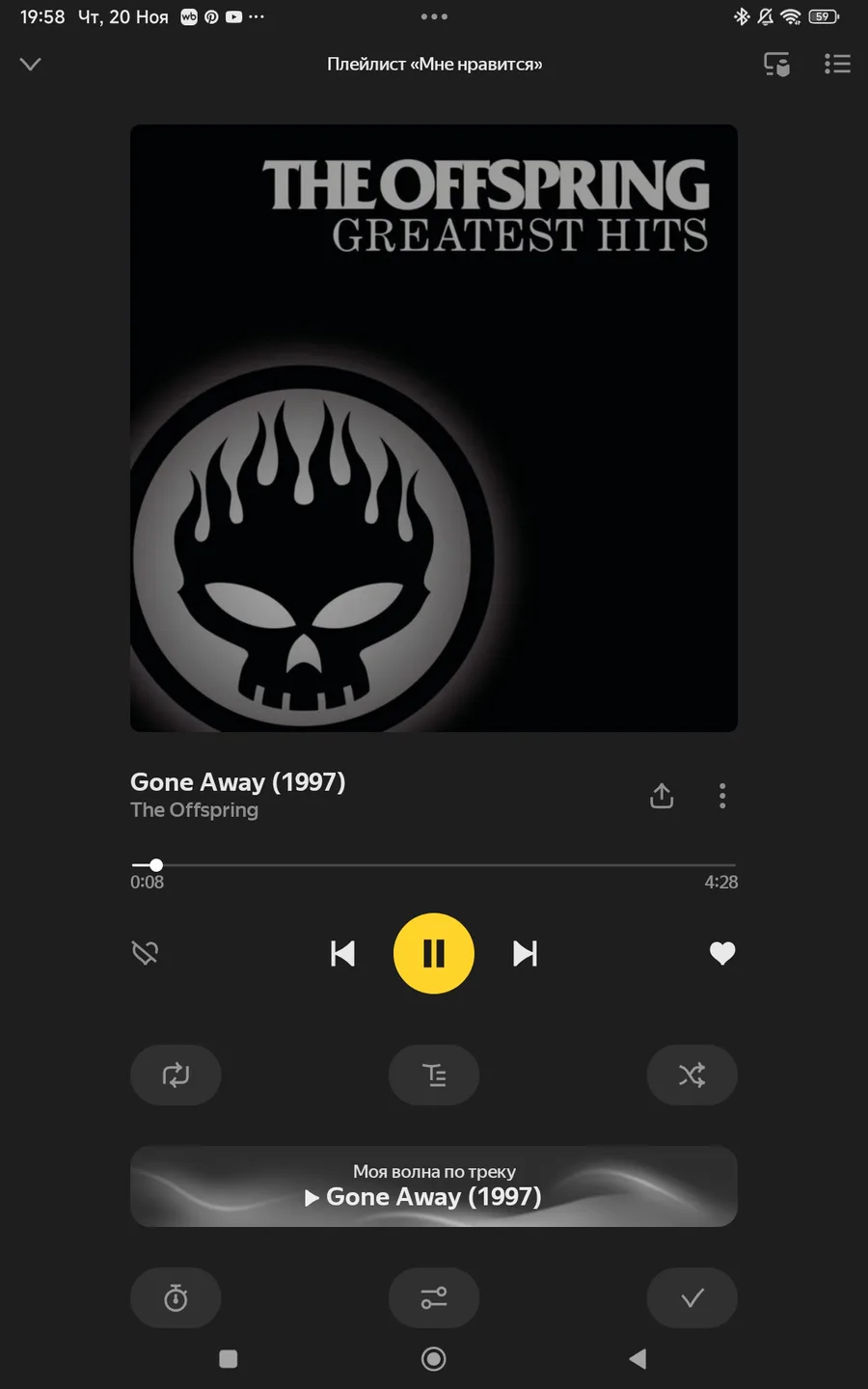The image size is (868, 1389).
Task: Toggle repeat mode
Action: (176, 1075)
